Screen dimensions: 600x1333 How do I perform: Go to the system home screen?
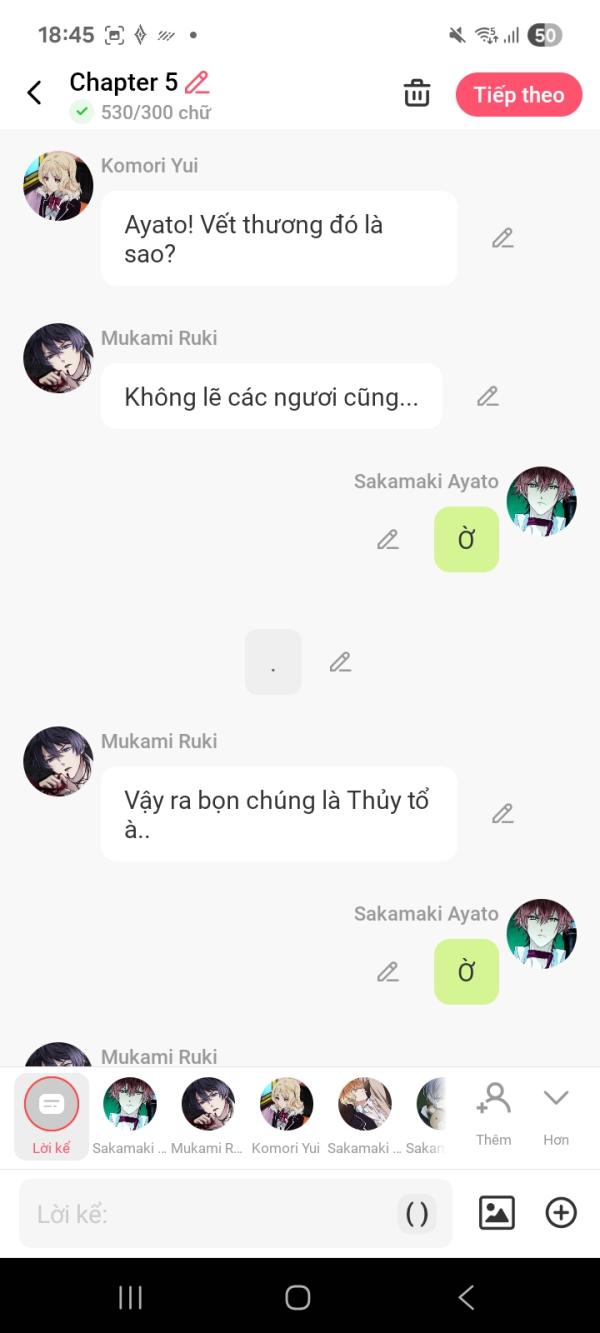pyautogui.click(x=298, y=1297)
